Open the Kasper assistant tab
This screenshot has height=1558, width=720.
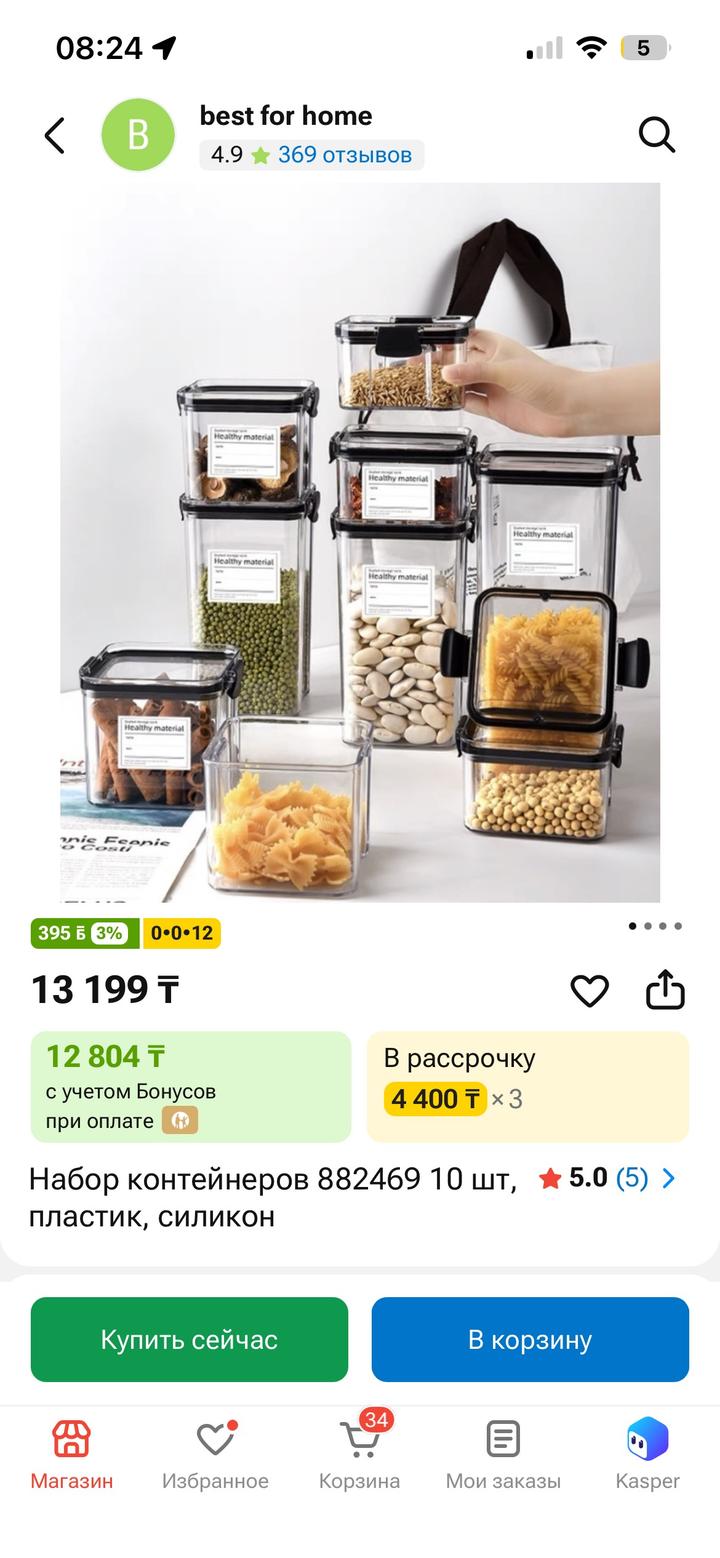pyautogui.click(x=647, y=1455)
